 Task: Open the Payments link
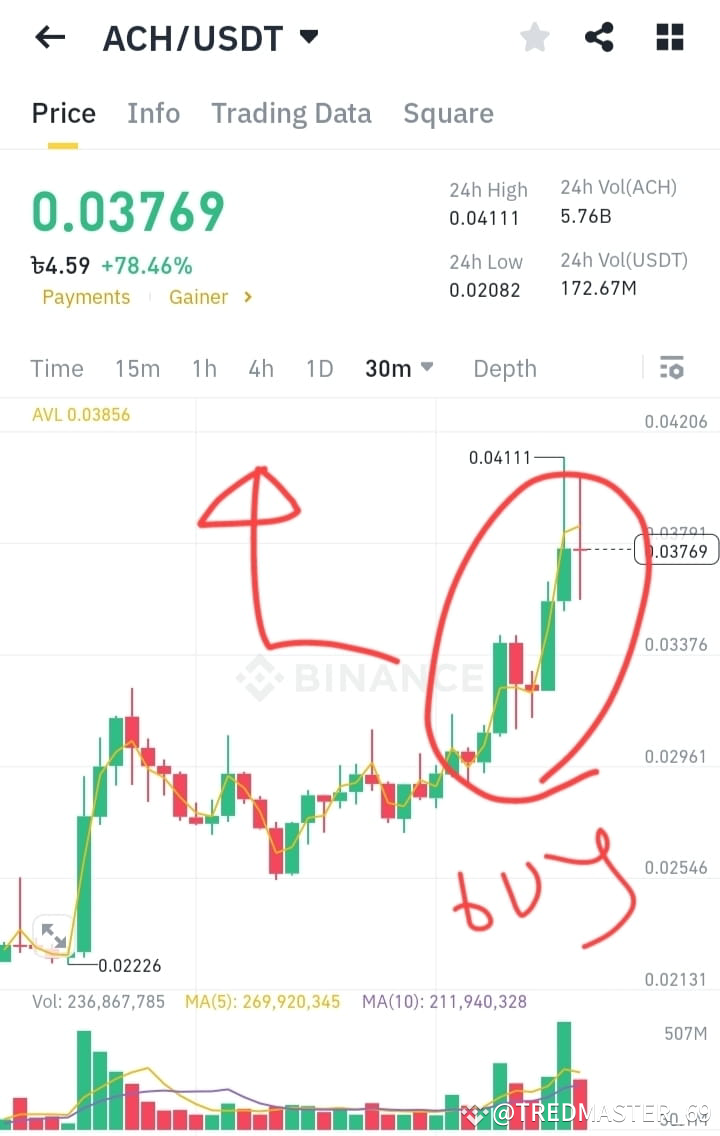(86, 297)
